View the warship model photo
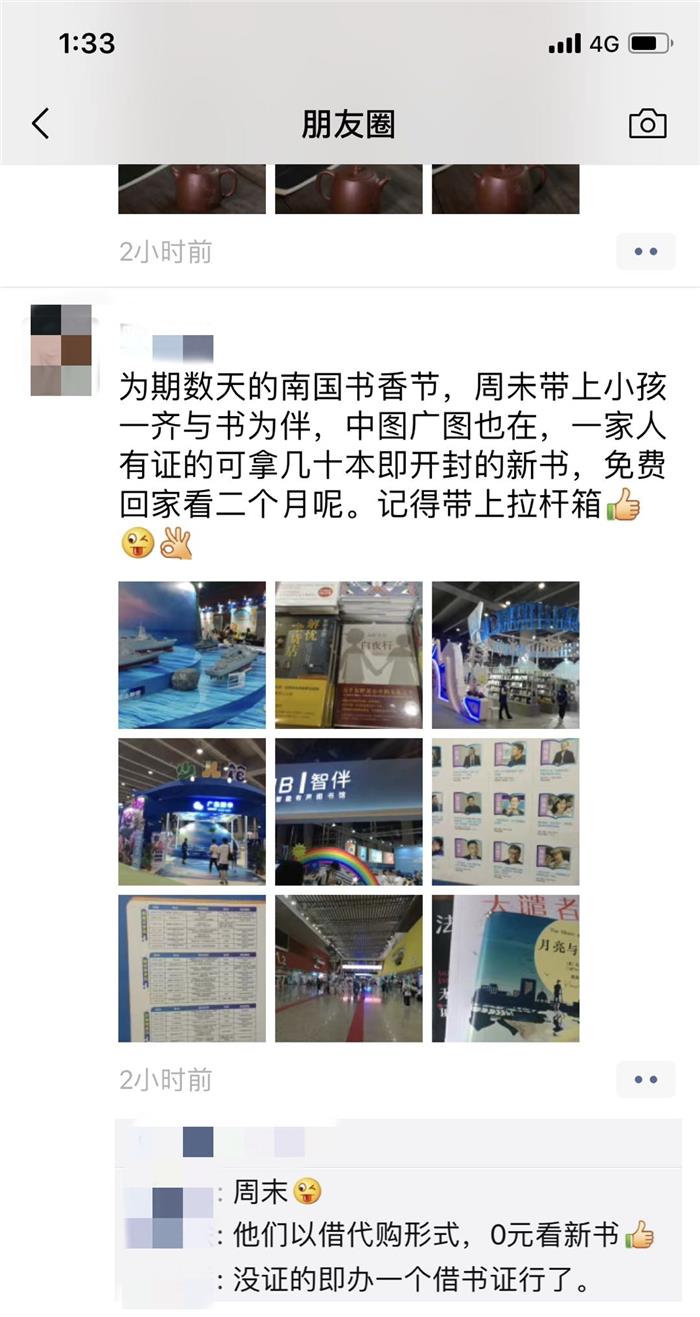This screenshot has height=1317, width=700. tap(192, 655)
